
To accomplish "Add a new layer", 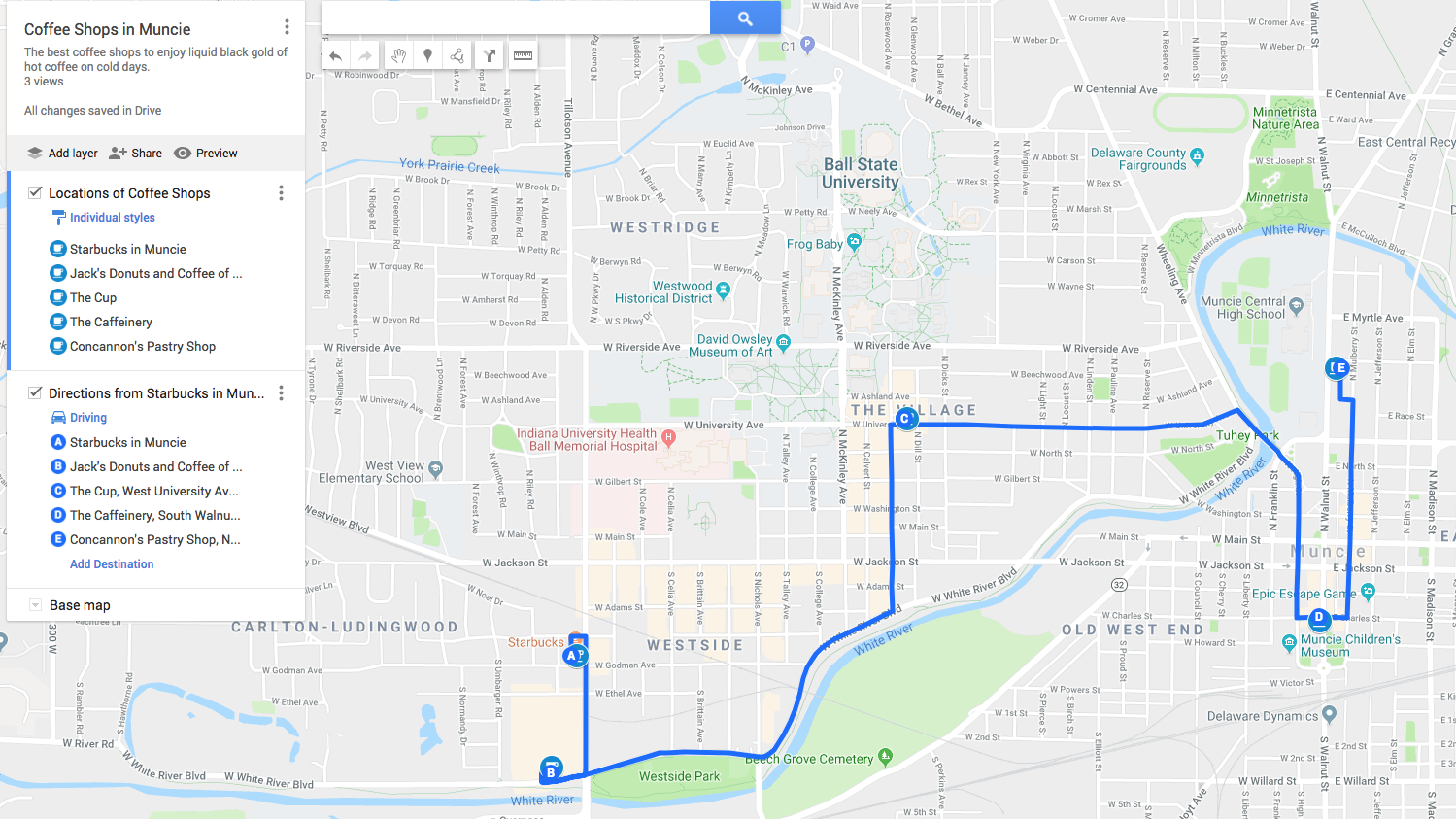I will (63, 154).
